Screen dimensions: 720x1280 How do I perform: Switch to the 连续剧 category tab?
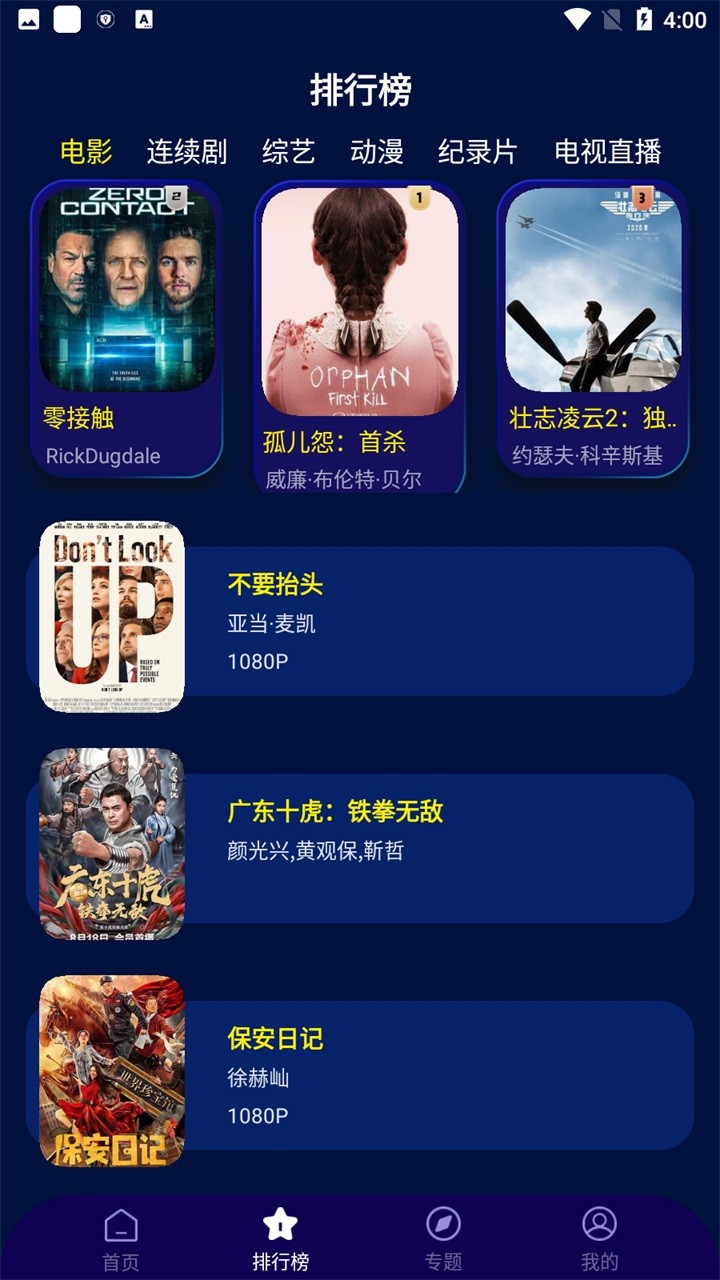(187, 152)
